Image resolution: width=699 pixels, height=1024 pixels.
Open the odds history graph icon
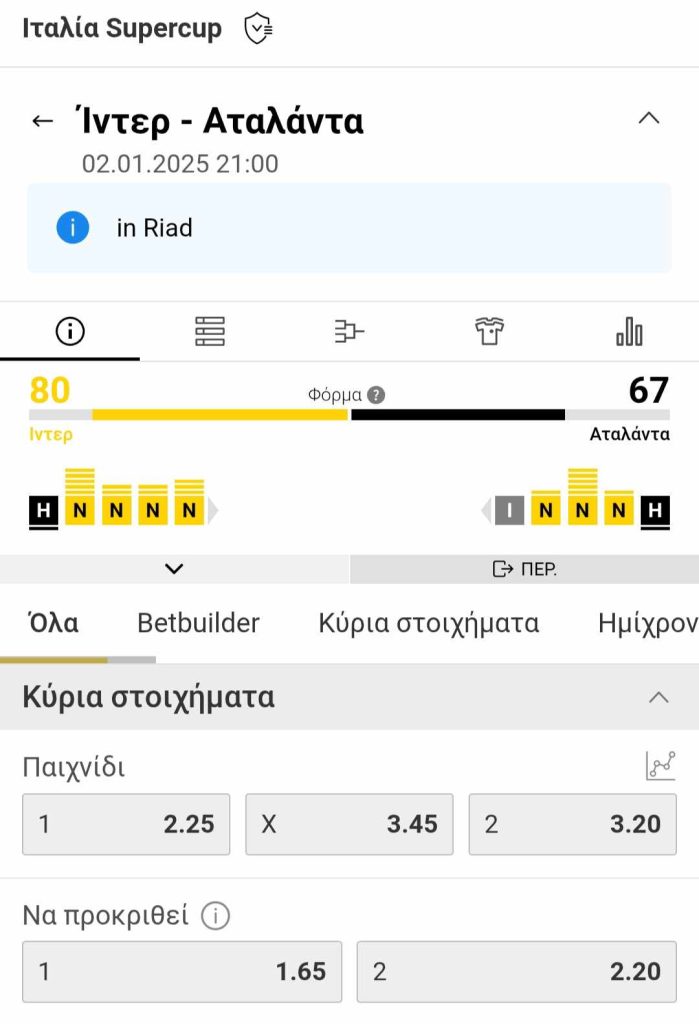660,767
